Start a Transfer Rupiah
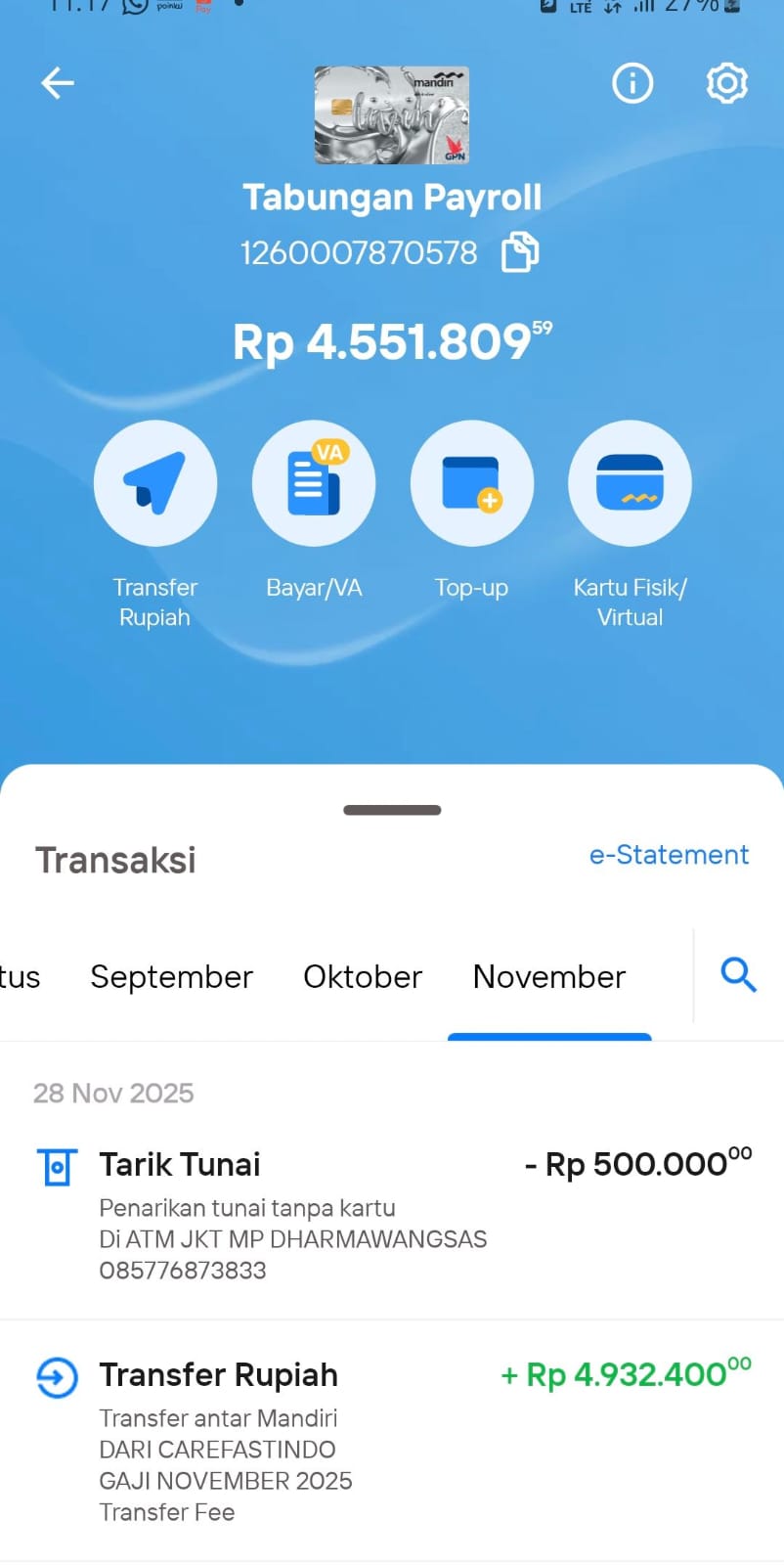The width and height of the screenshot is (784, 1565). (x=154, y=483)
